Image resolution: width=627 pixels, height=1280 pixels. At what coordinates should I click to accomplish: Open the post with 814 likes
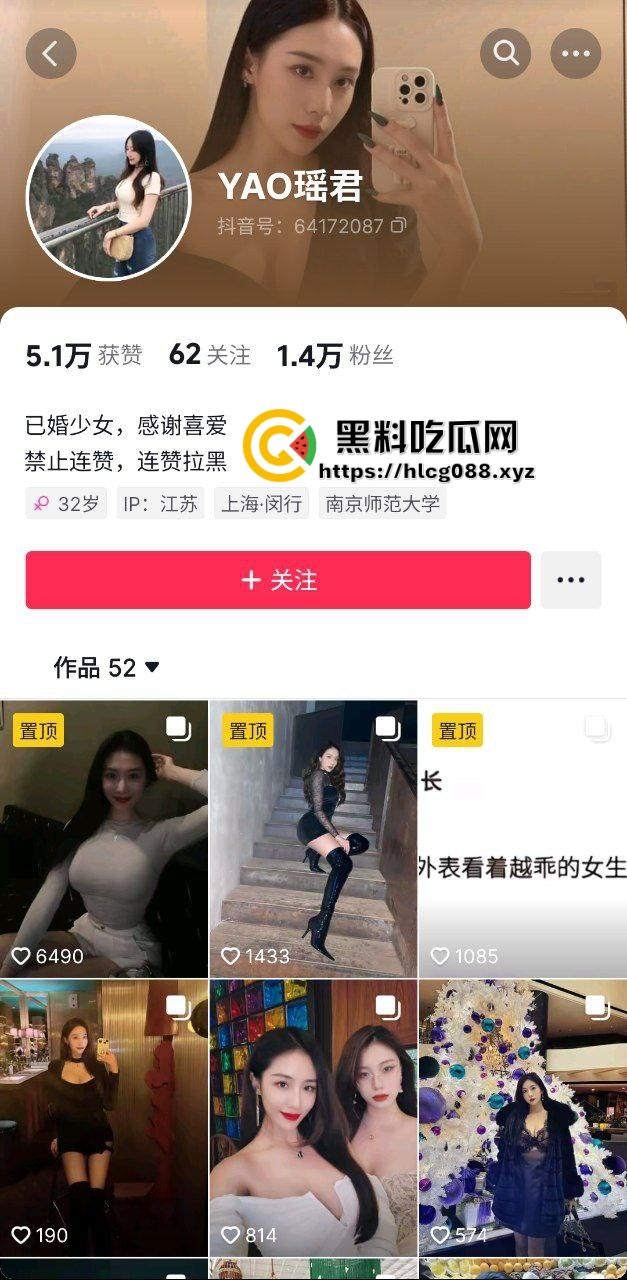(x=313, y=1117)
